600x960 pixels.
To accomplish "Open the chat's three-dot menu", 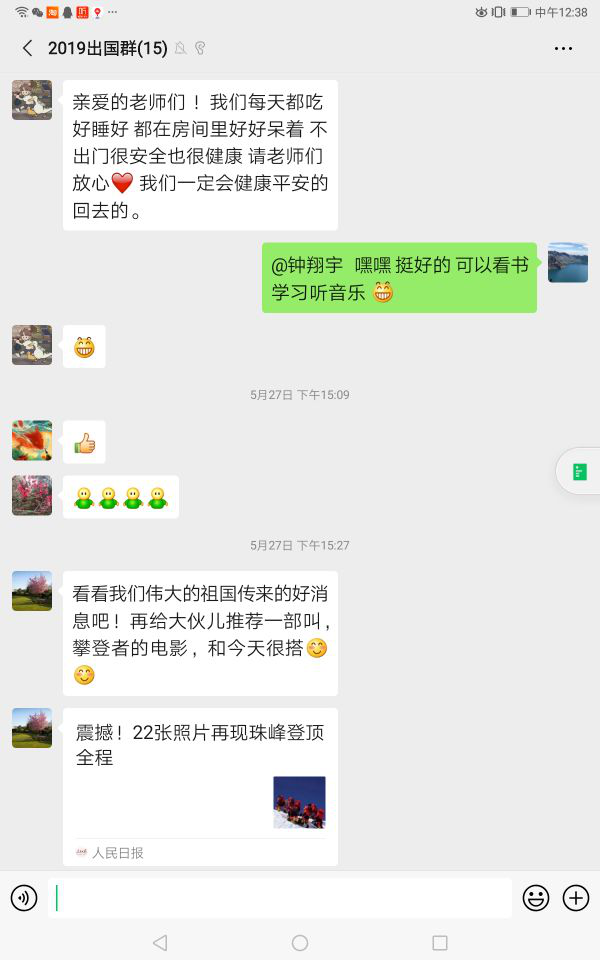I will click(563, 48).
